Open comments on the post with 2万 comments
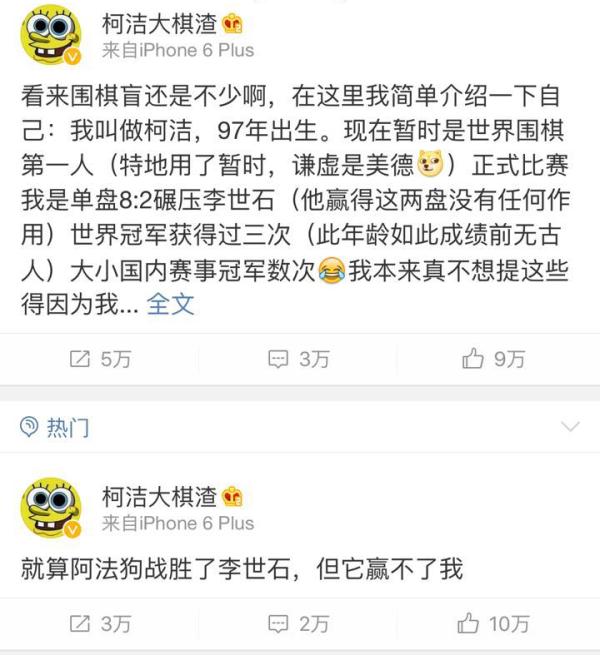Screen dimensions: 600x655 tap(298, 624)
